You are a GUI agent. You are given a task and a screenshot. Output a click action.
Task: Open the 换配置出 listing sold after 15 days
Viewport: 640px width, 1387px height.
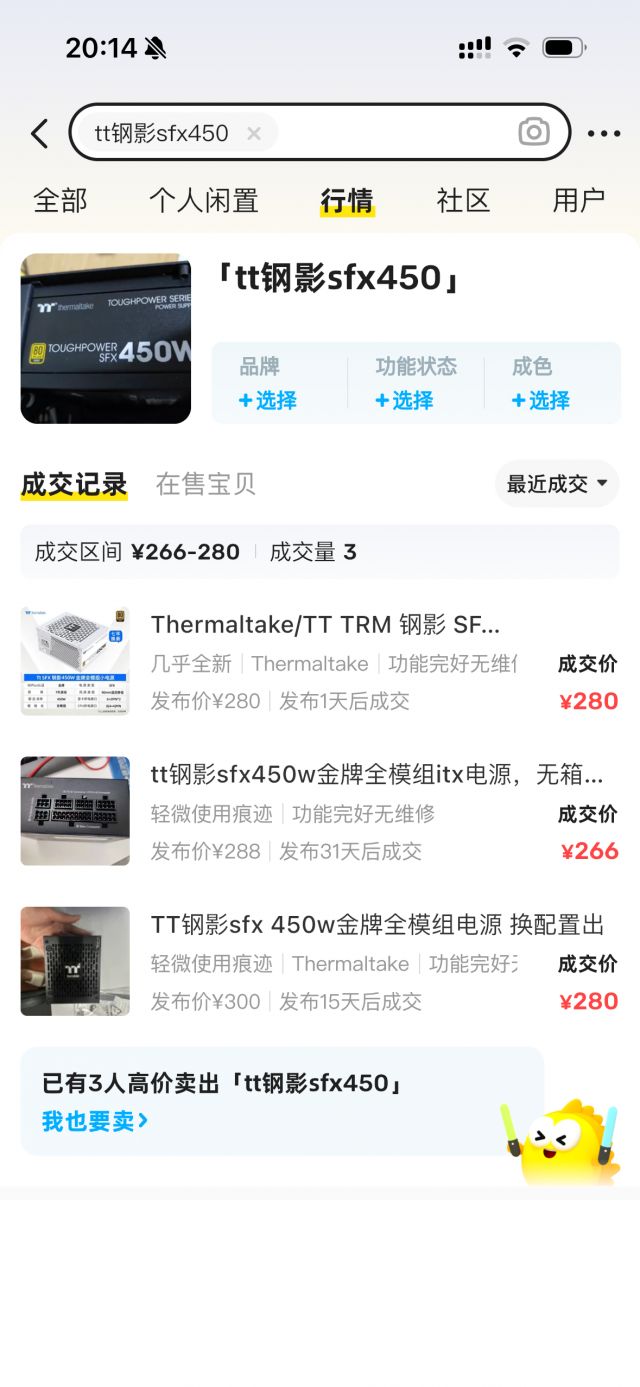(x=377, y=925)
